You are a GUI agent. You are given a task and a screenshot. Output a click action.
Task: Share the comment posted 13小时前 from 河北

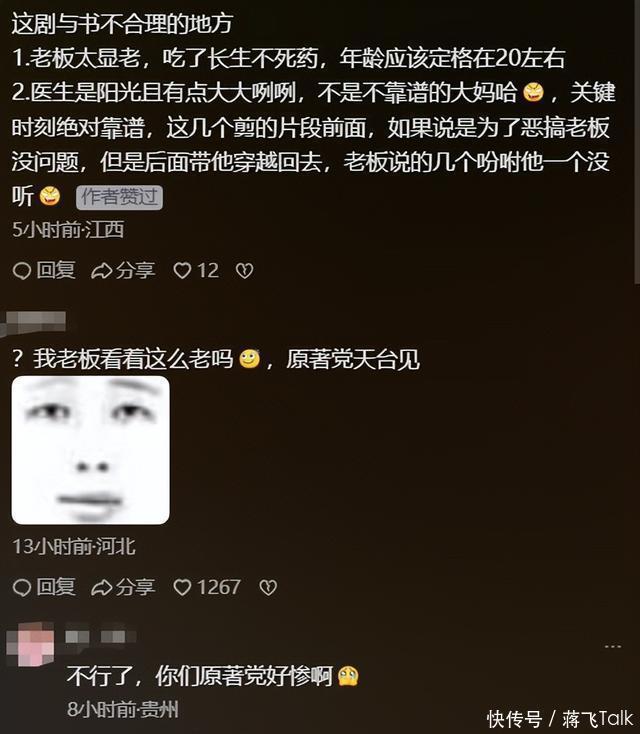(123, 587)
